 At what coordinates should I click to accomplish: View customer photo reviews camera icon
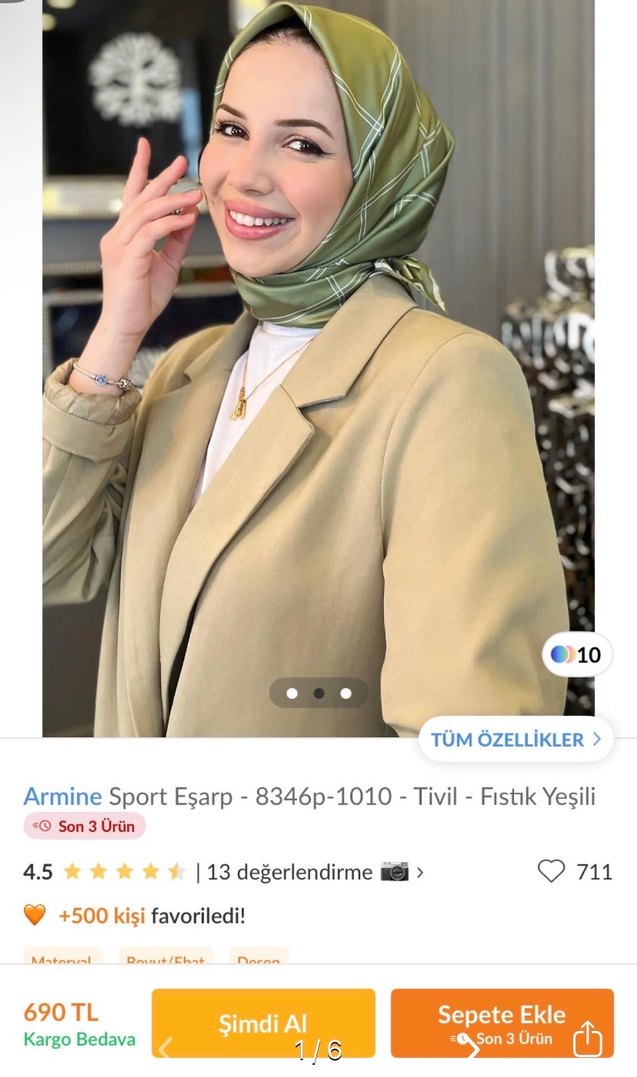pos(394,872)
